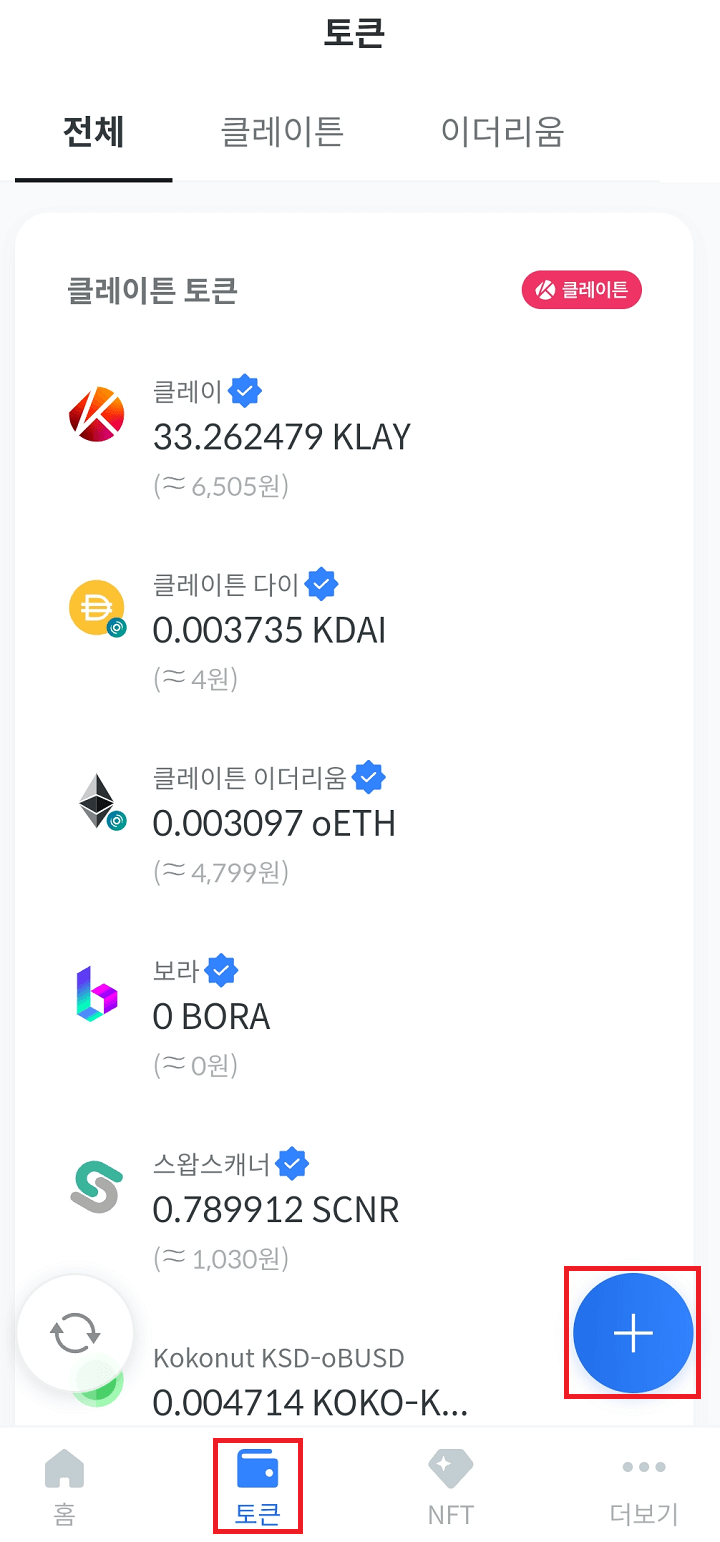The width and height of the screenshot is (720, 1542).
Task: Tap the blue plus button to add token
Action: [633, 1333]
